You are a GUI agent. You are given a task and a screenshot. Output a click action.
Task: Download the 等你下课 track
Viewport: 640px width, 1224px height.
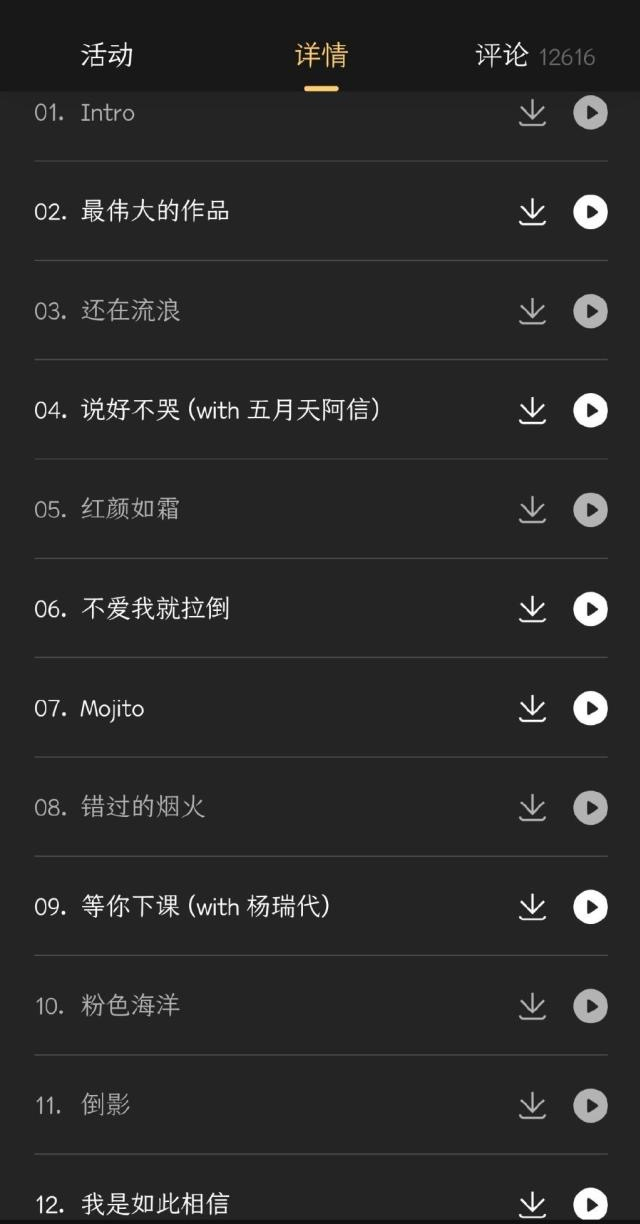pos(532,907)
